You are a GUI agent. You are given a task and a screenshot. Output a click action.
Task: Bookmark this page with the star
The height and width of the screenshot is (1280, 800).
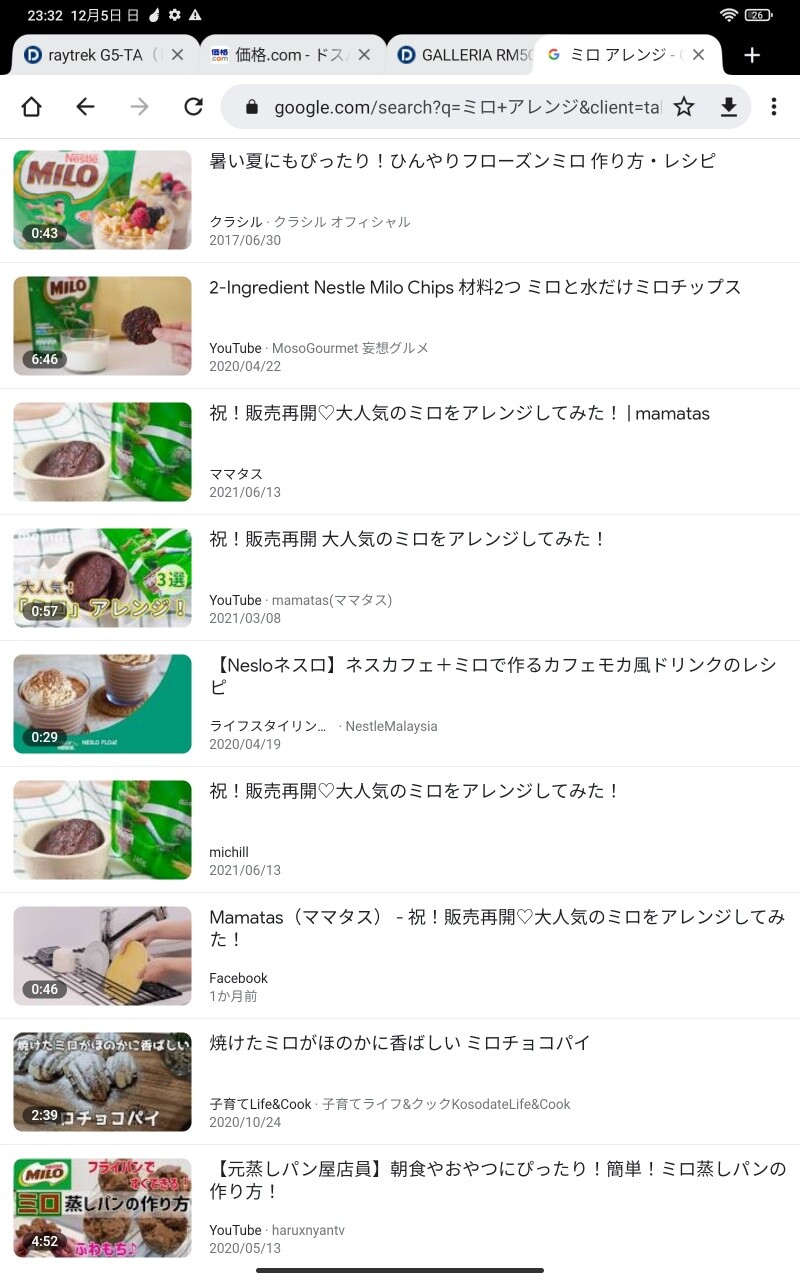pyautogui.click(x=684, y=107)
